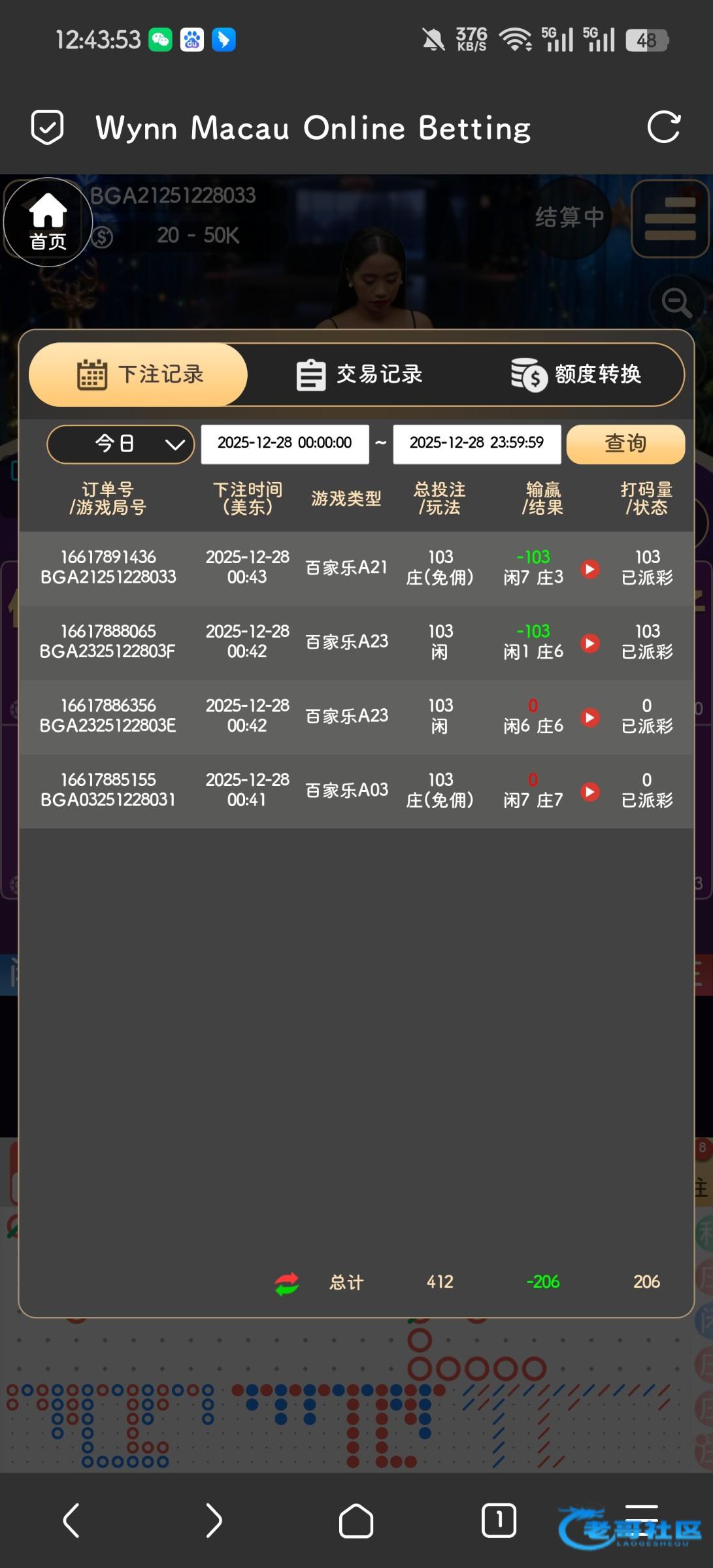Edit the start date 2025-12-28 00:00:00 field
The height and width of the screenshot is (1568, 713).
(x=285, y=444)
